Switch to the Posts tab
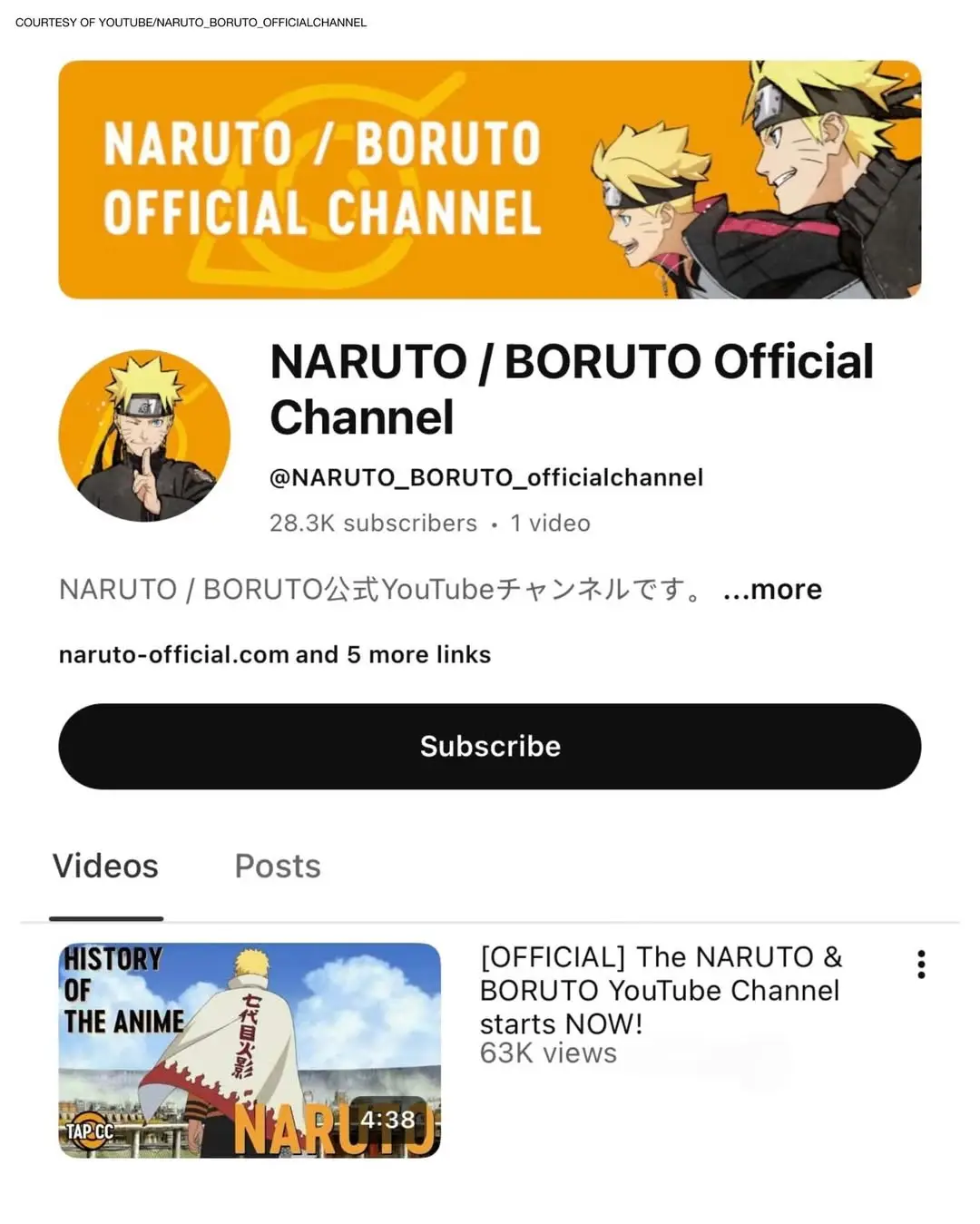 coord(277,866)
